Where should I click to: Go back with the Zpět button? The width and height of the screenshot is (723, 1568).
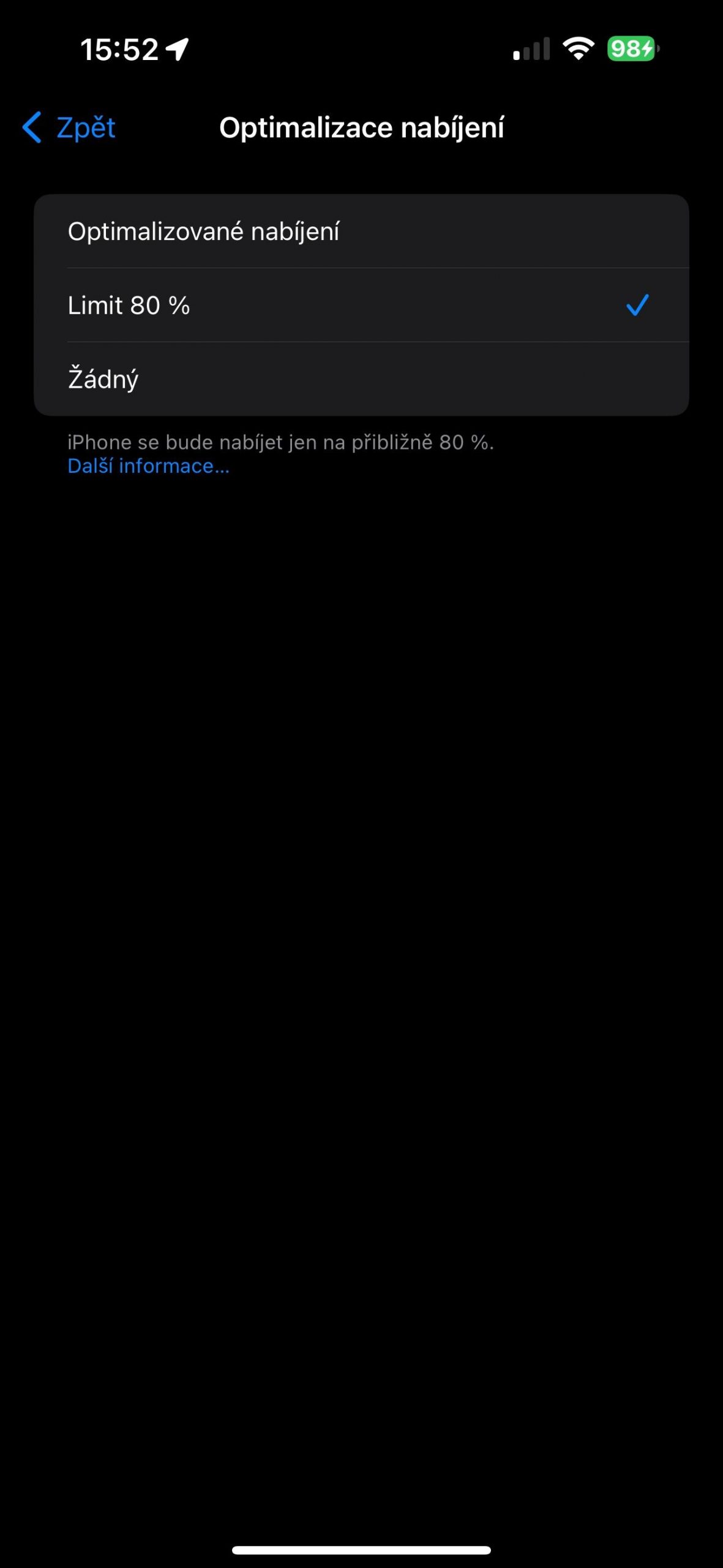[x=69, y=127]
